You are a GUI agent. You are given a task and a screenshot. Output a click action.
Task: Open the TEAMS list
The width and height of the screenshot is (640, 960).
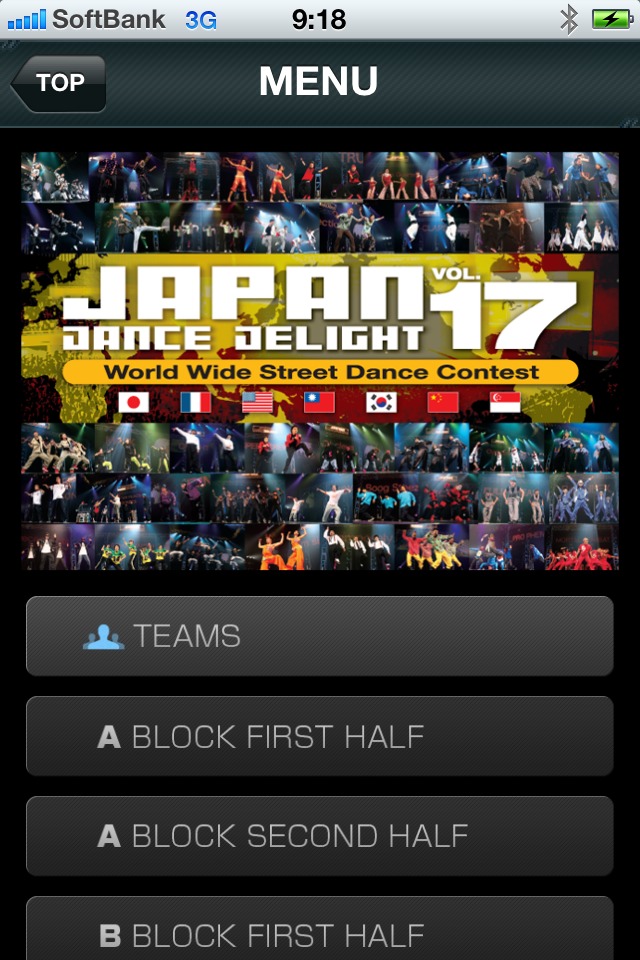(319, 636)
